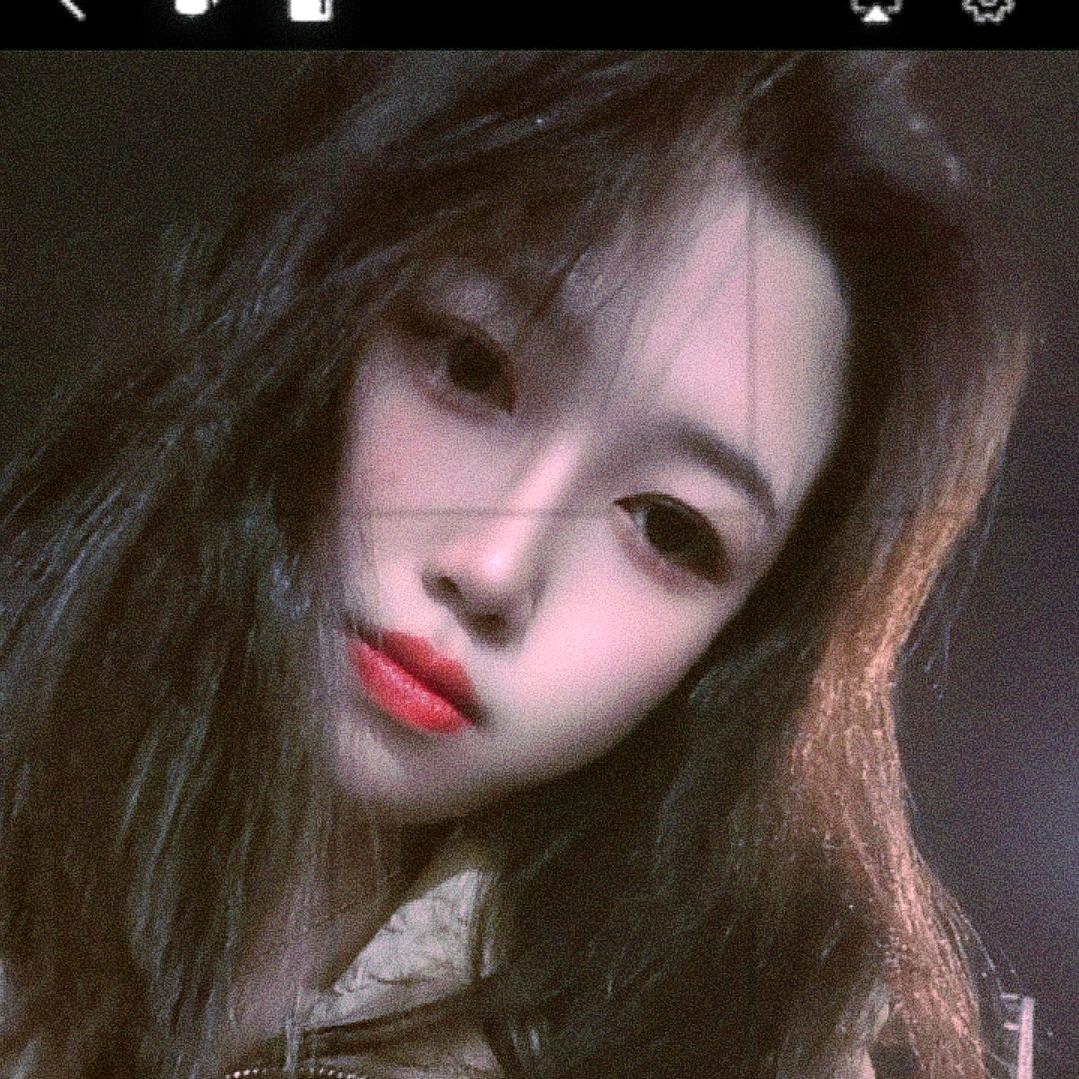Open the settings gear icon

click(x=988, y=8)
